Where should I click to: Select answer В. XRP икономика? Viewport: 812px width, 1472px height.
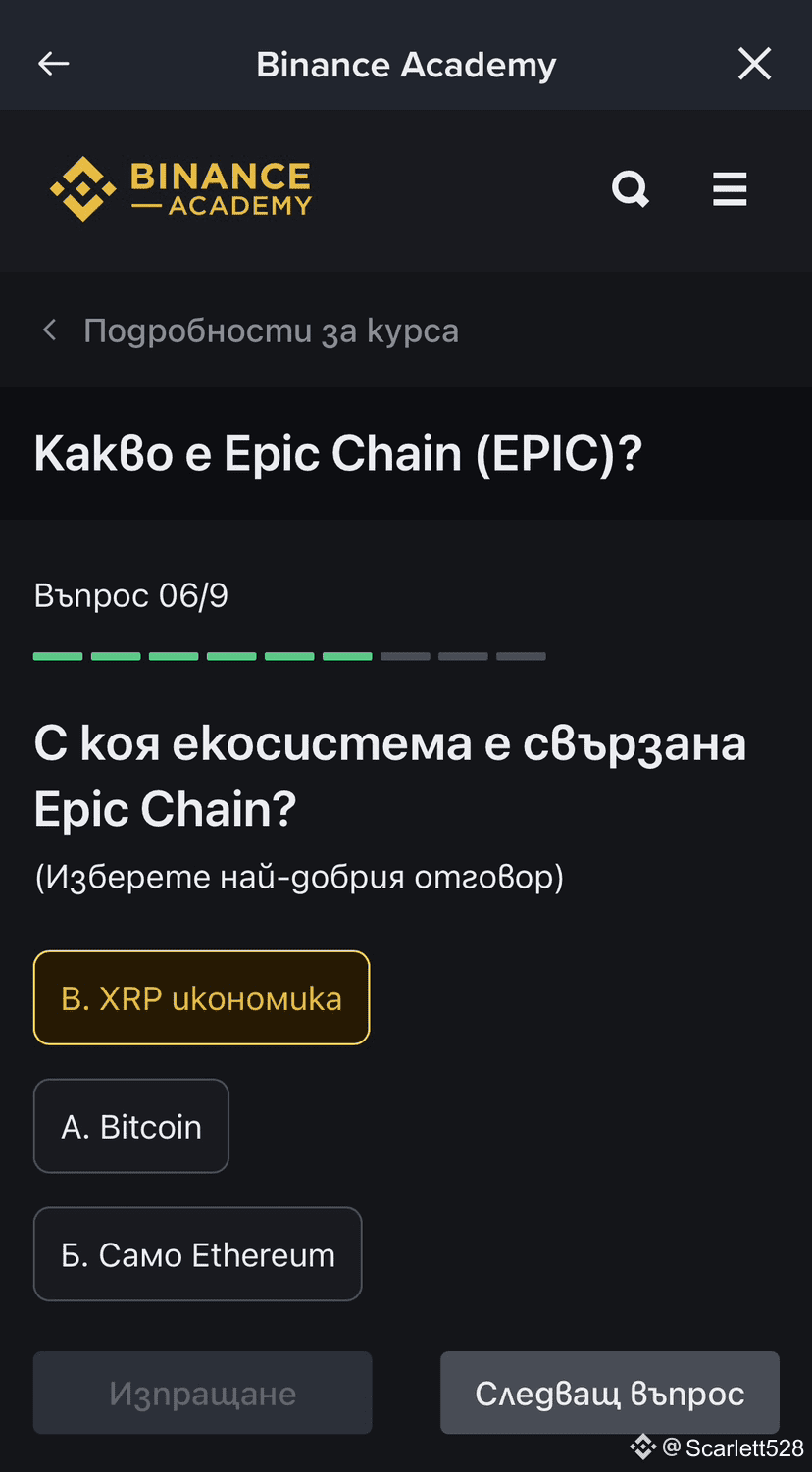pyautogui.click(x=201, y=997)
